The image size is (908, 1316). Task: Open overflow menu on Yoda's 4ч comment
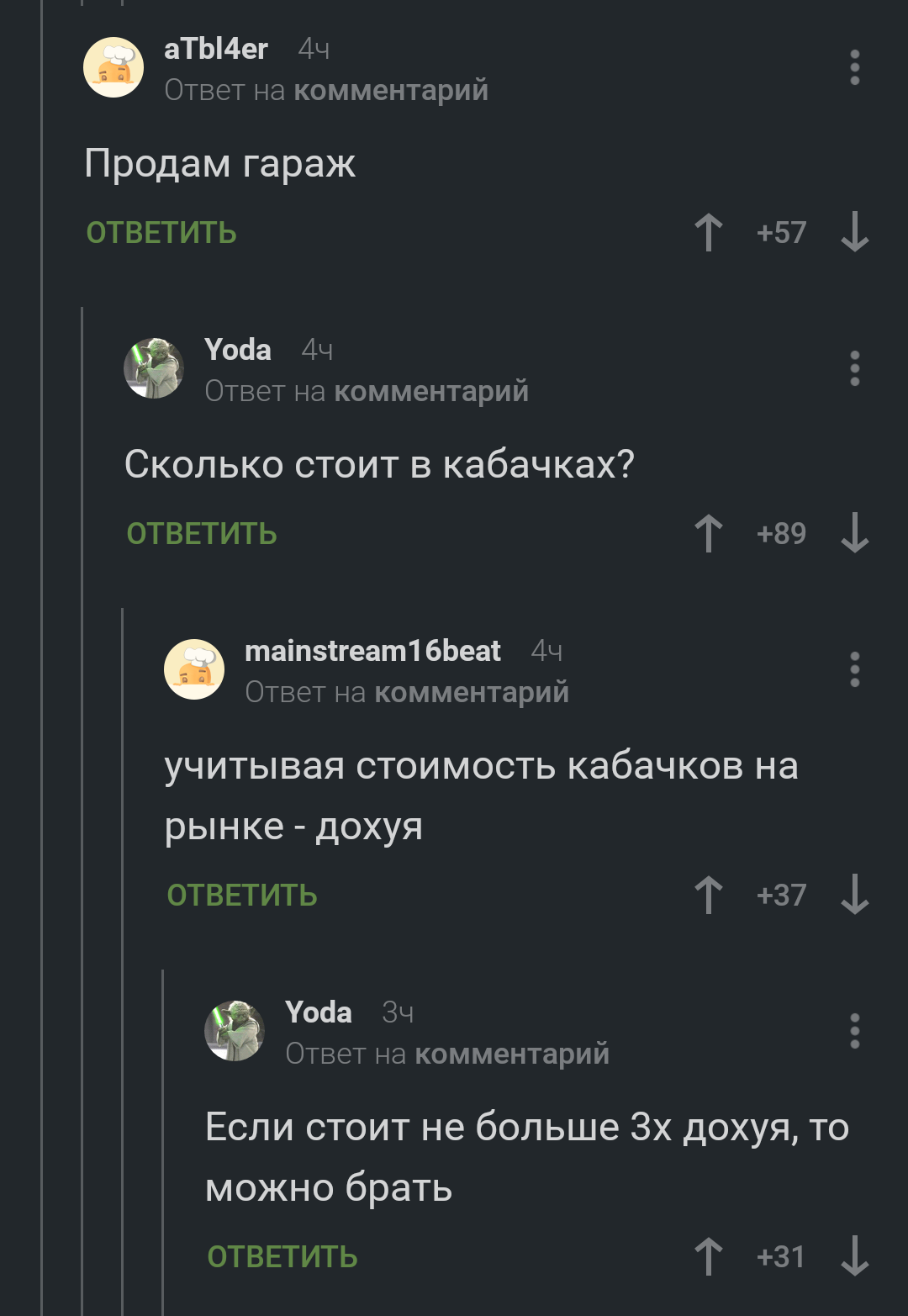[854, 368]
